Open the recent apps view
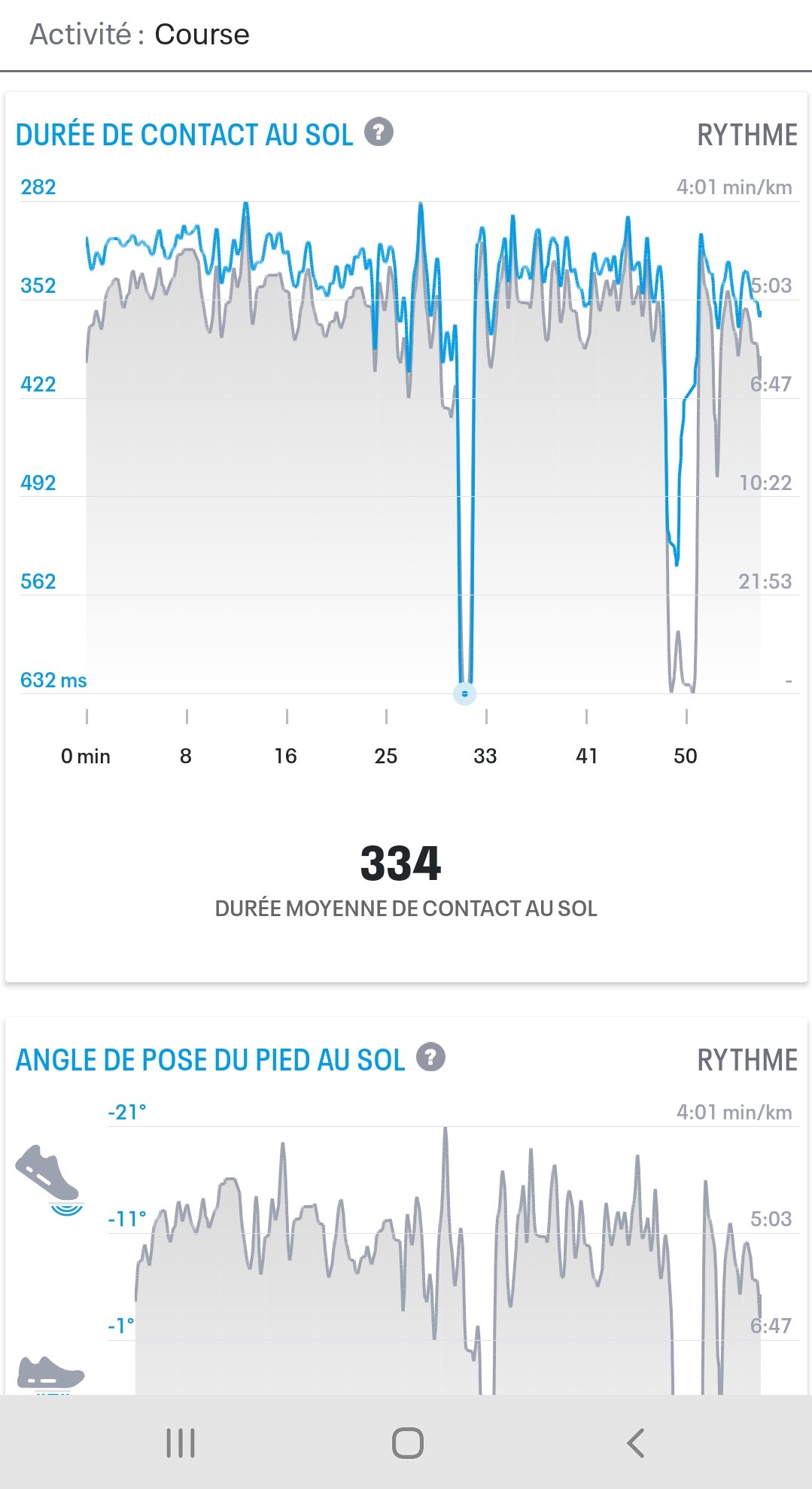The image size is (812, 1489). [x=181, y=1442]
